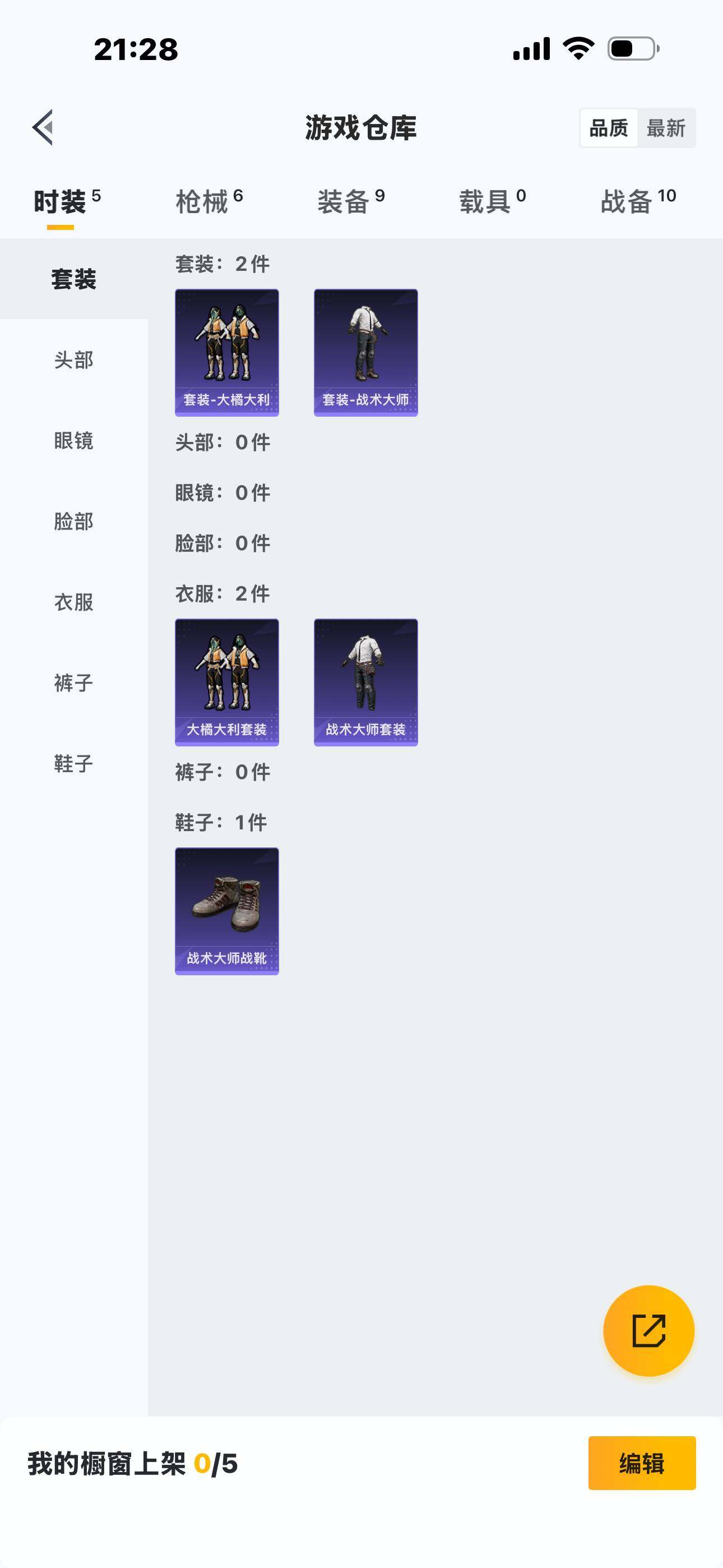
Task: Open the 战术大师战靴 shoes item
Action: point(227,911)
